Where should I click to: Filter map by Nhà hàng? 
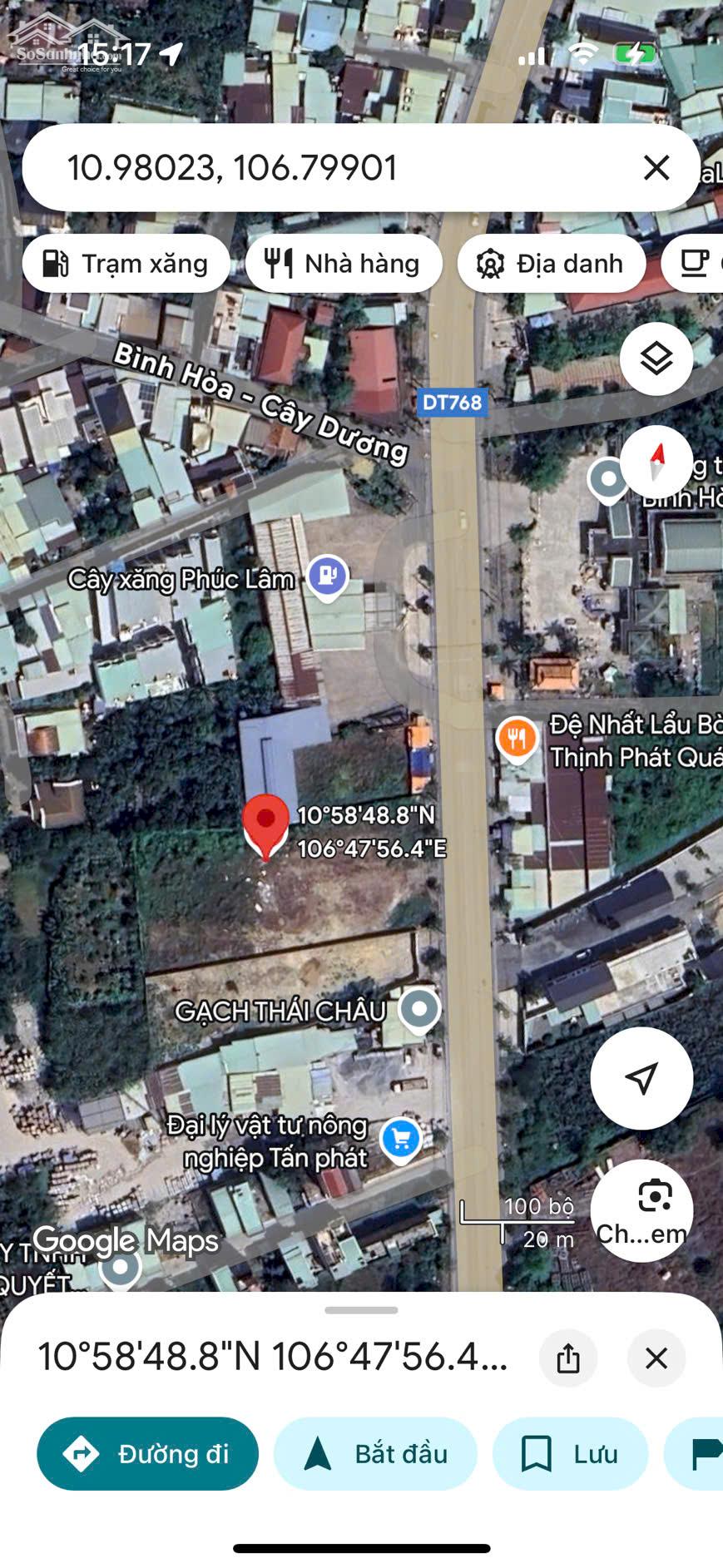pyautogui.click(x=343, y=264)
